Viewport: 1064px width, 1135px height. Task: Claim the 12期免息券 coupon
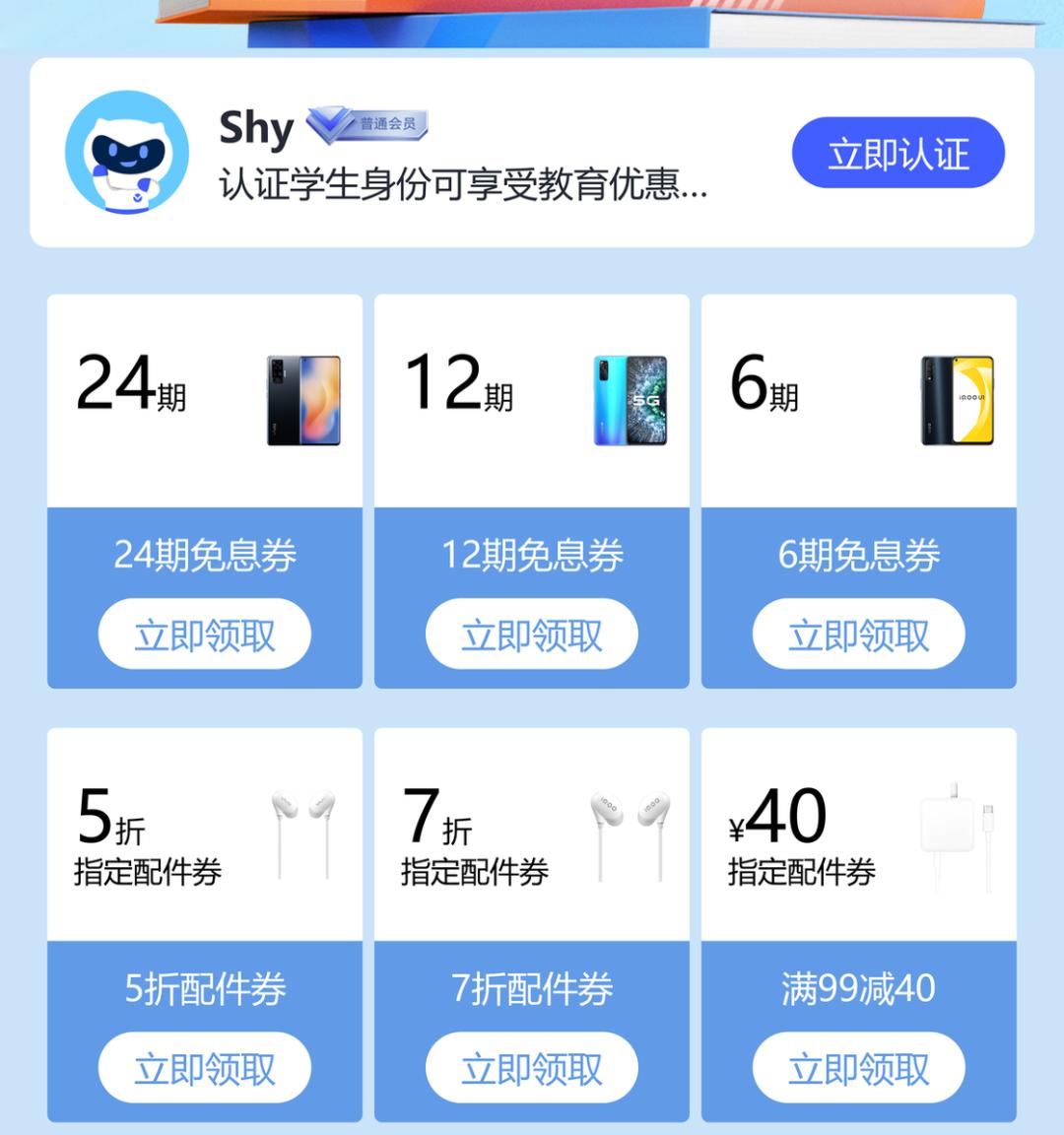click(531, 634)
